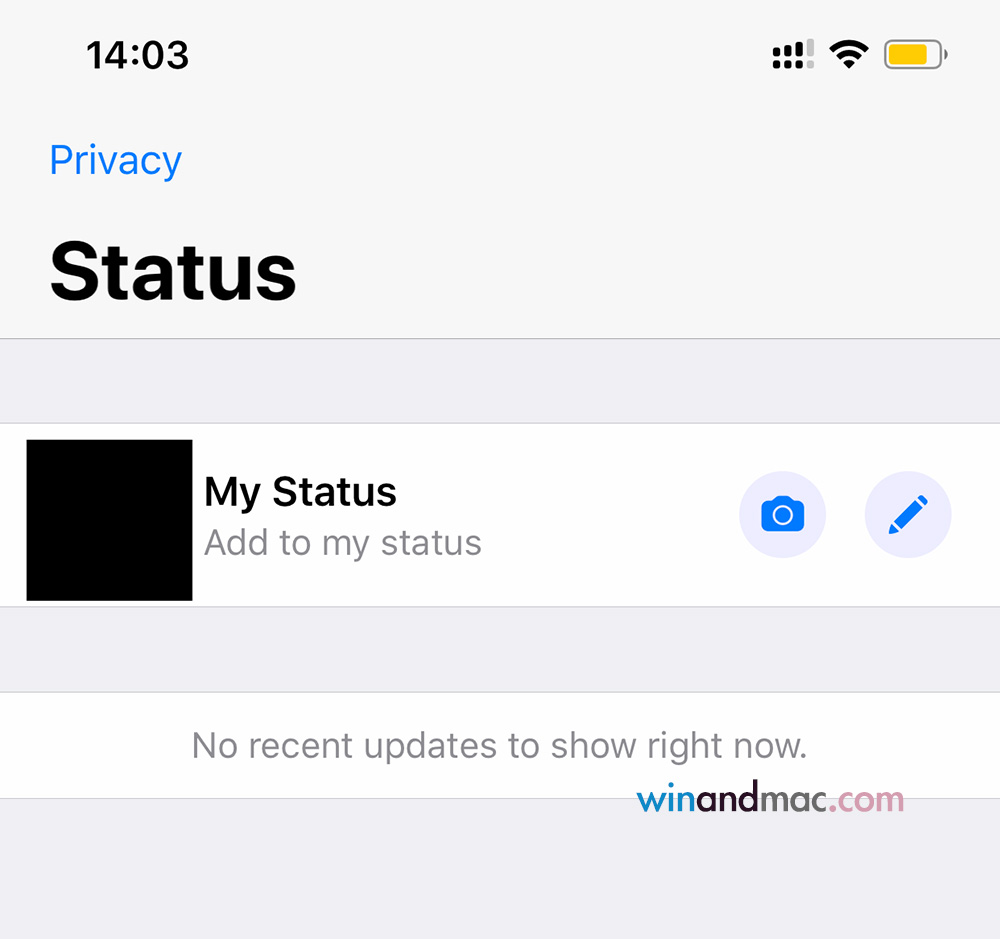Write a text status with the pencil icon

click(907, 515)
